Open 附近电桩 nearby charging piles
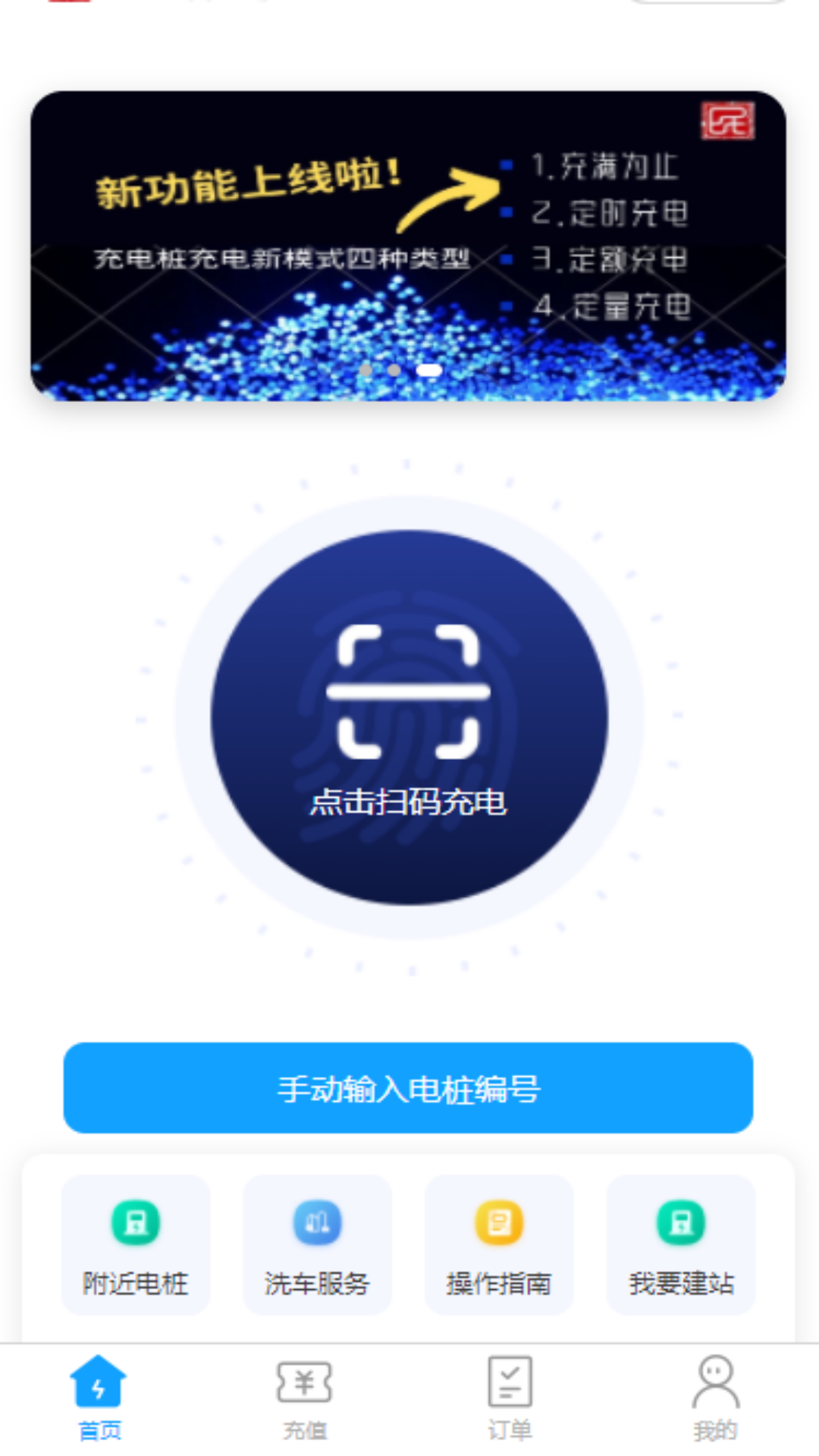 pos(135,1245)
